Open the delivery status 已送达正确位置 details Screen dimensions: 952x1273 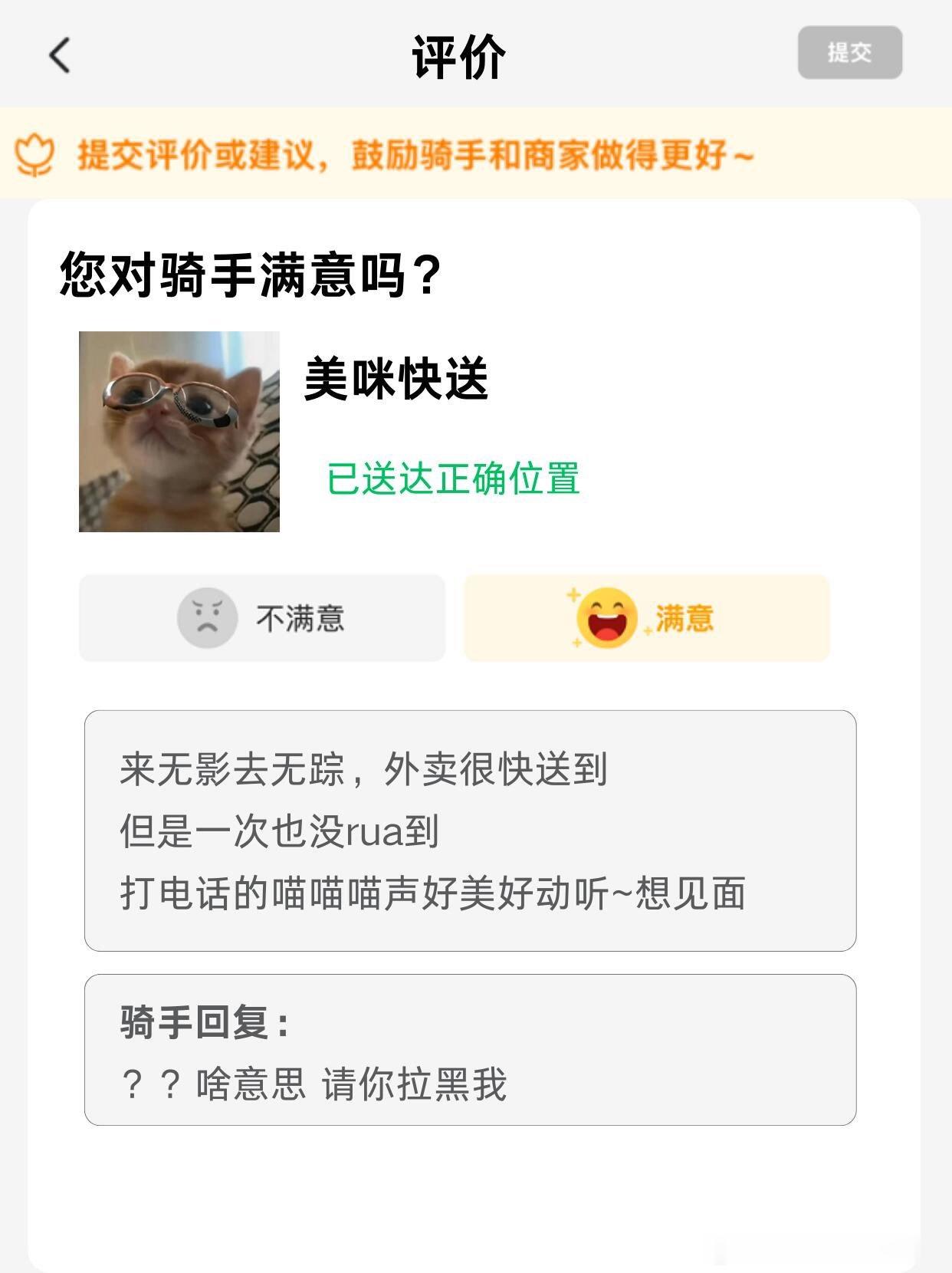pyautogui.click(x=454, y=479)
